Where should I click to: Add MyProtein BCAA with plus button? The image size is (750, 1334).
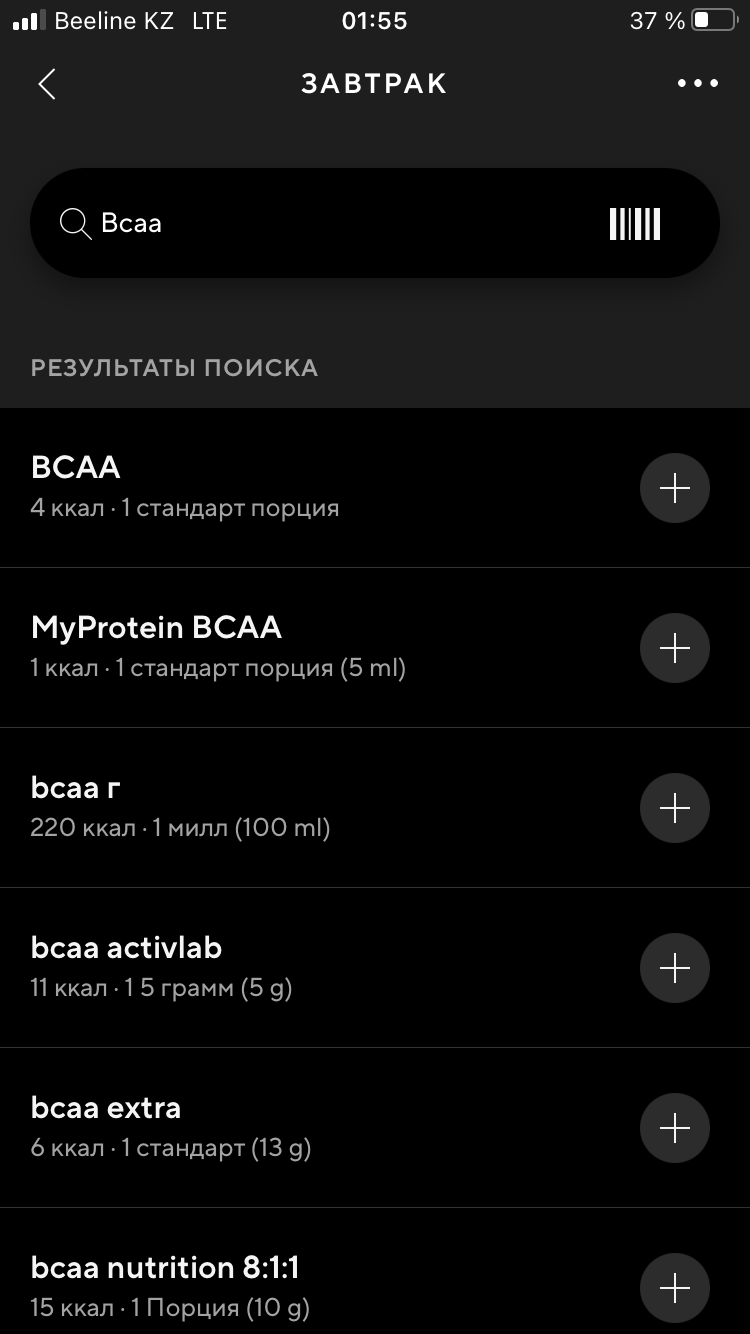coord(675,648)
